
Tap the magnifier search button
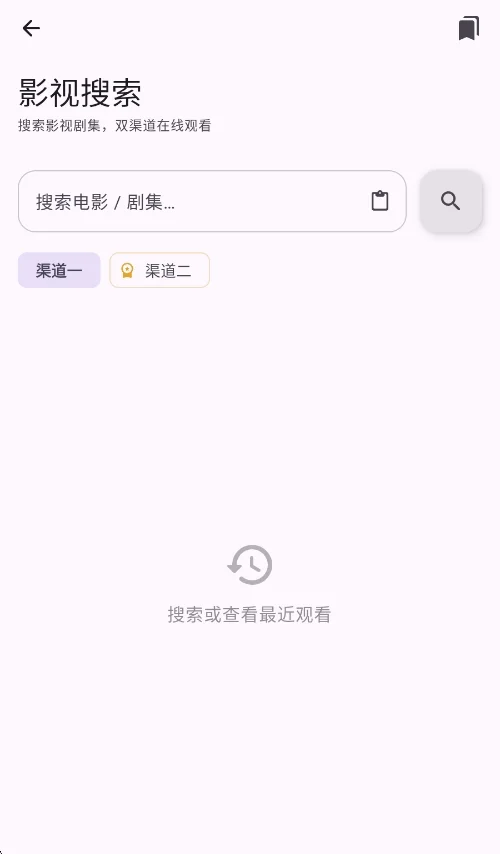click(x=451, y=201)
